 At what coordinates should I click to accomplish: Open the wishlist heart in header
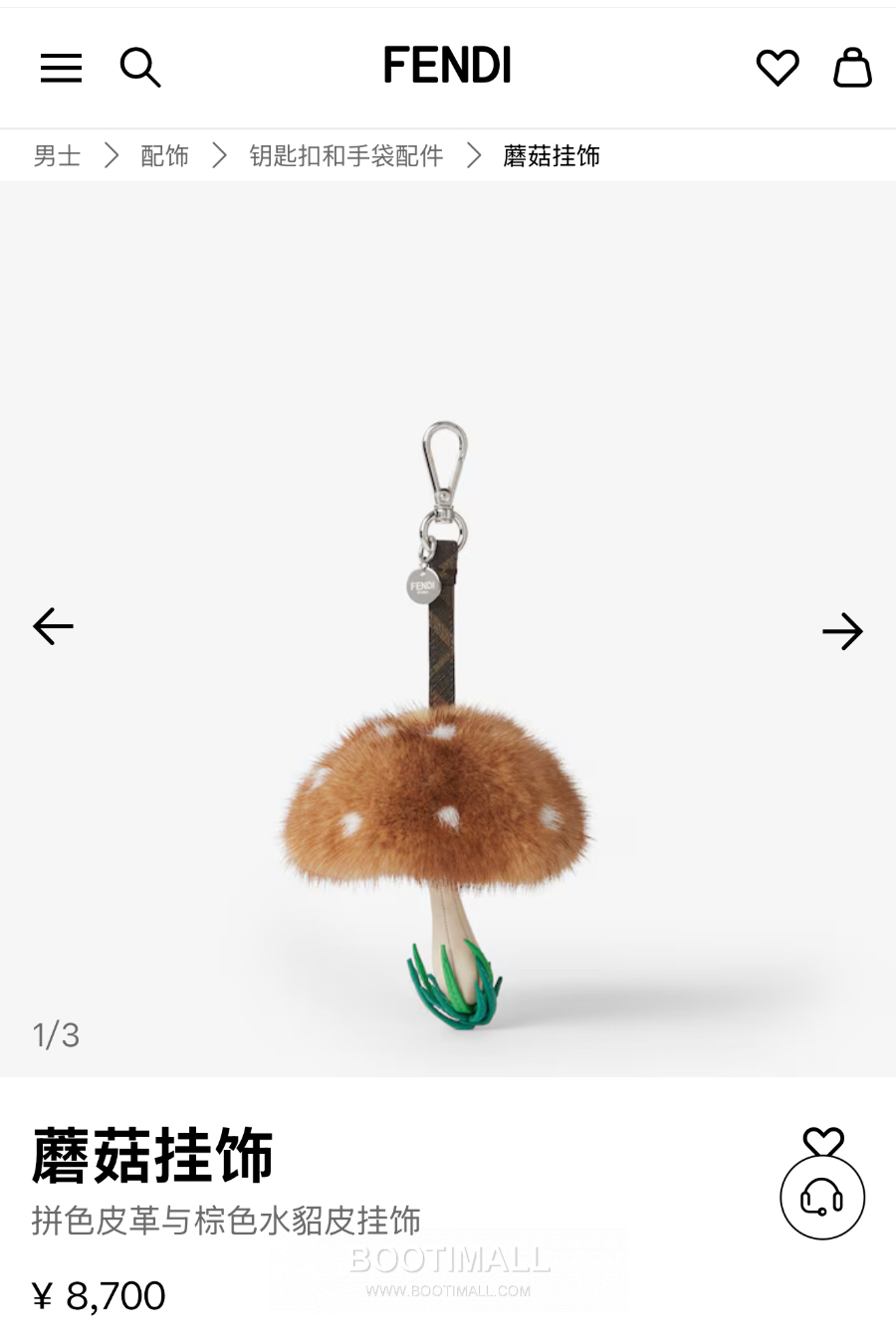(x=778, y=68)
